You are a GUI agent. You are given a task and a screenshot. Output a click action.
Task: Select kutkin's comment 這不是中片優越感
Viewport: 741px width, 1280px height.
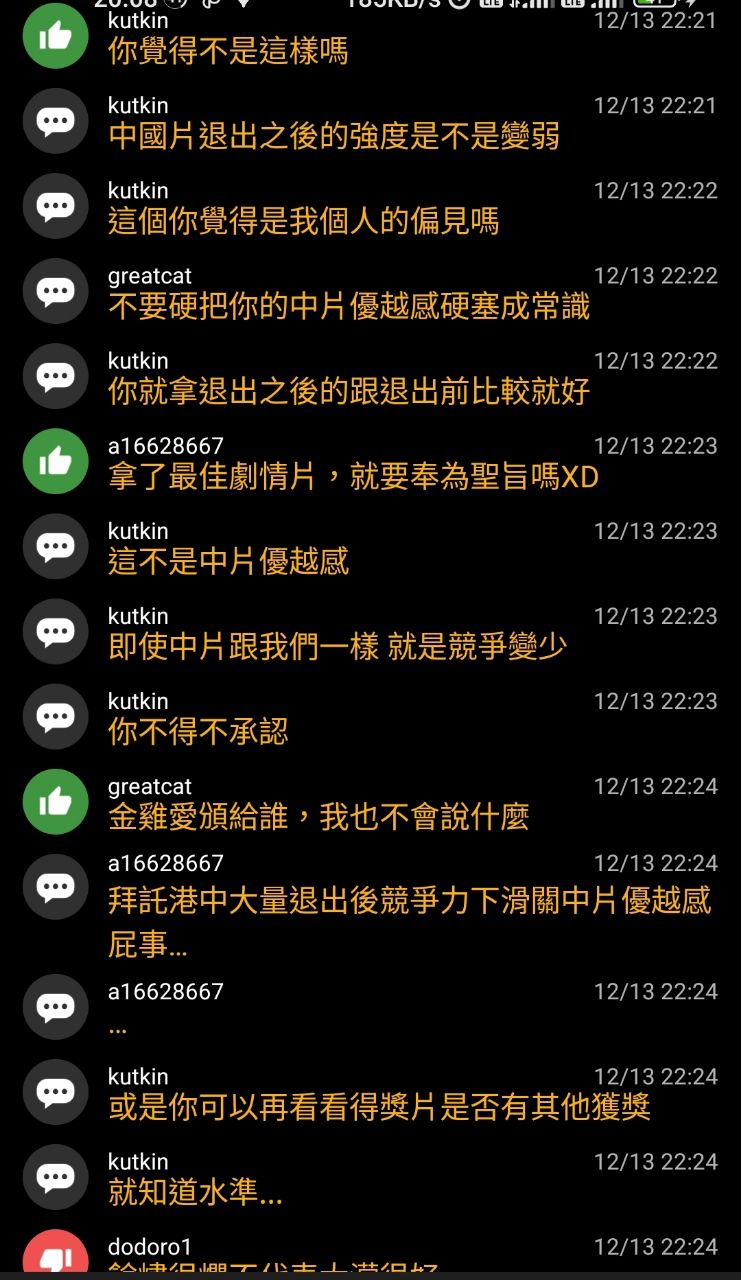coord(228,562)
